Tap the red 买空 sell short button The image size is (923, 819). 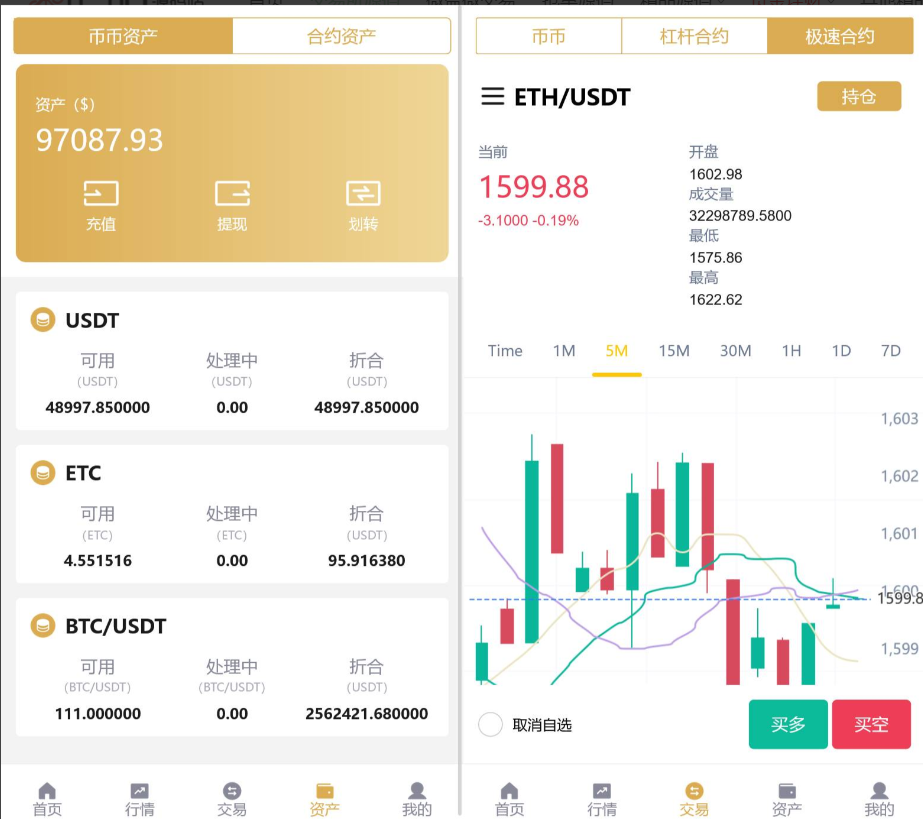[871, 725]
